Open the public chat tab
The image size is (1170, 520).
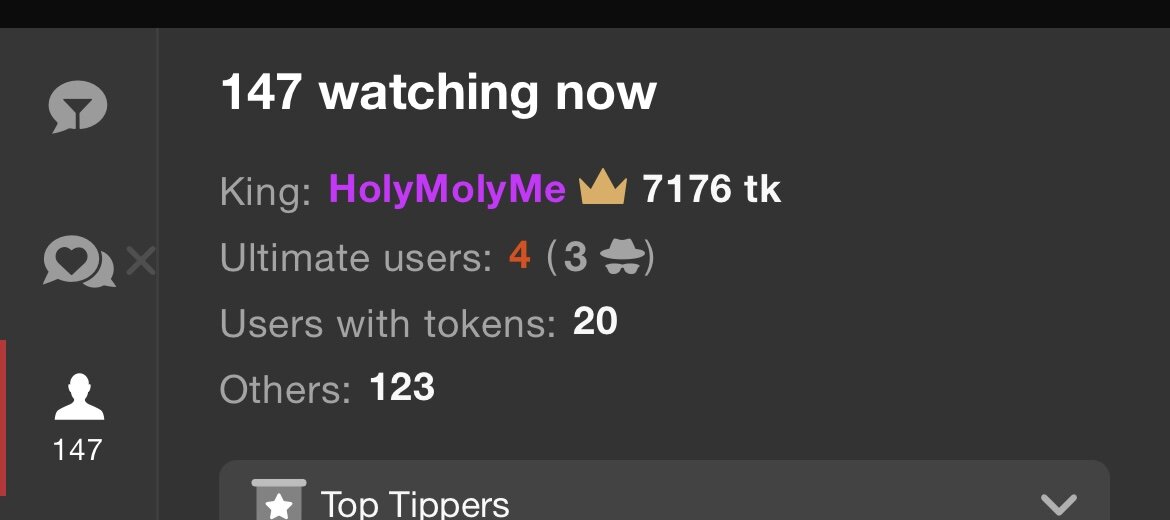pyautogui.click(x=78, y=107)
